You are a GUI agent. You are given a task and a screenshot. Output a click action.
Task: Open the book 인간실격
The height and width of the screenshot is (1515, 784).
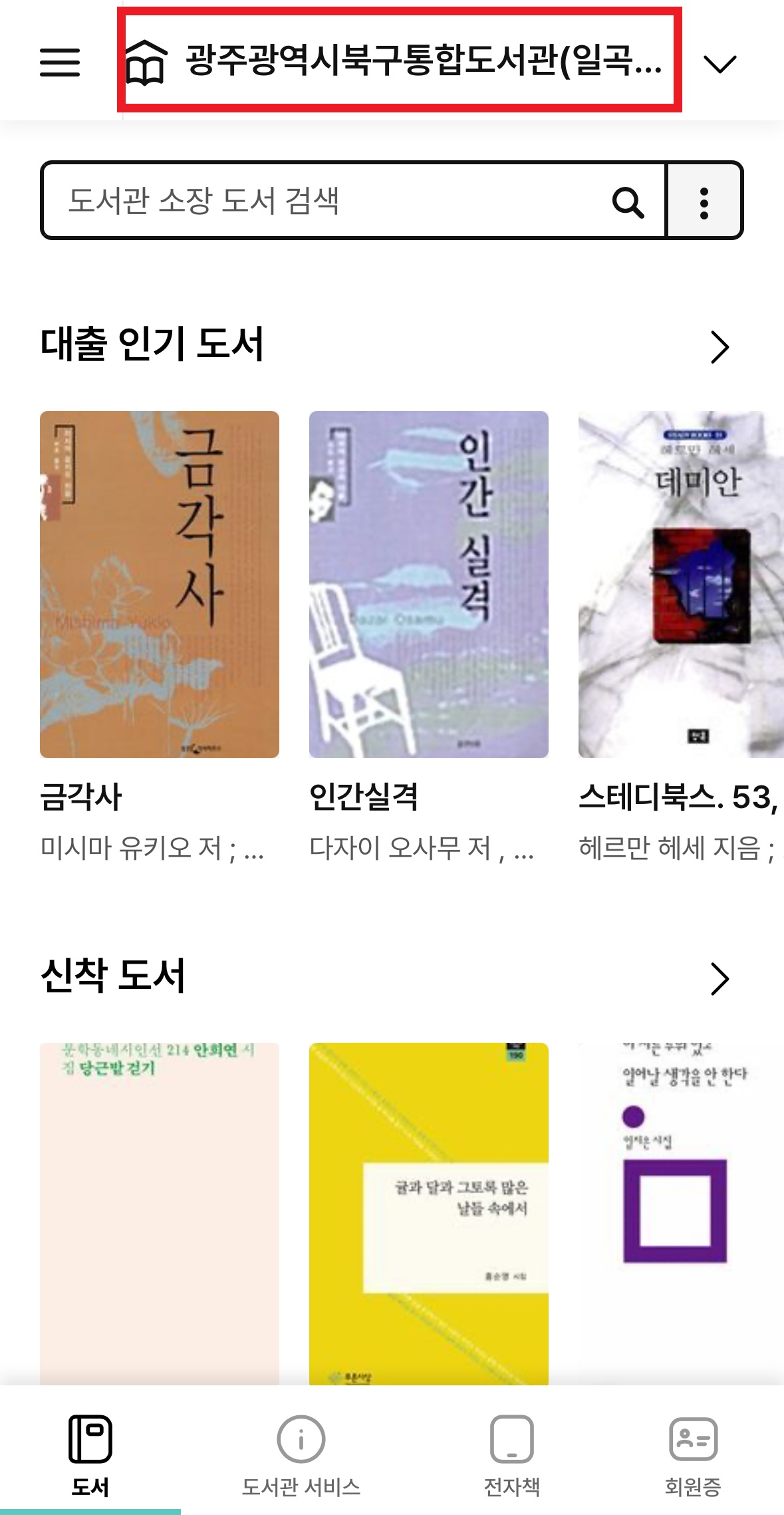(x=429, y=584)
